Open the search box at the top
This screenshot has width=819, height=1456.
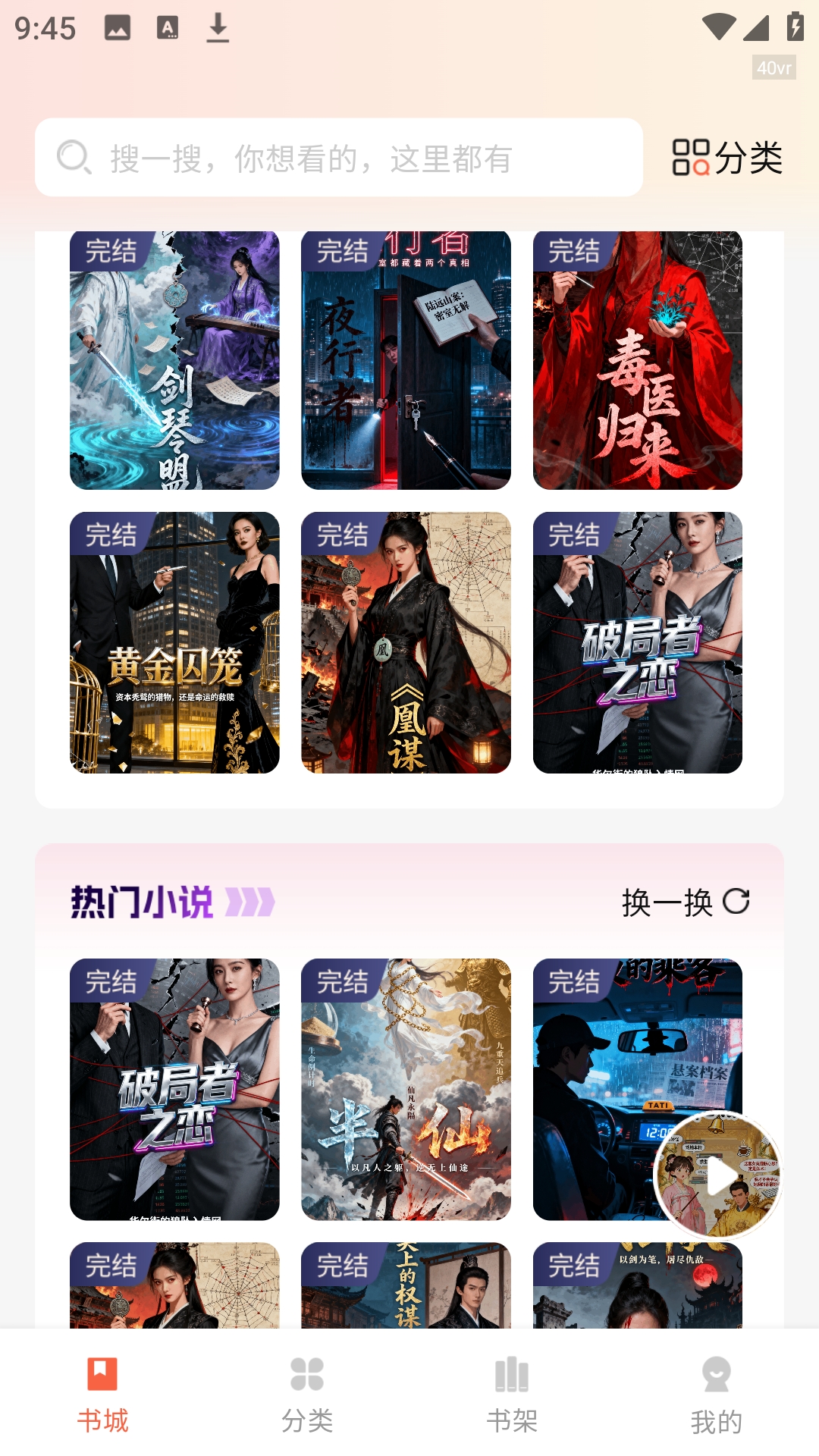point(338,158)
